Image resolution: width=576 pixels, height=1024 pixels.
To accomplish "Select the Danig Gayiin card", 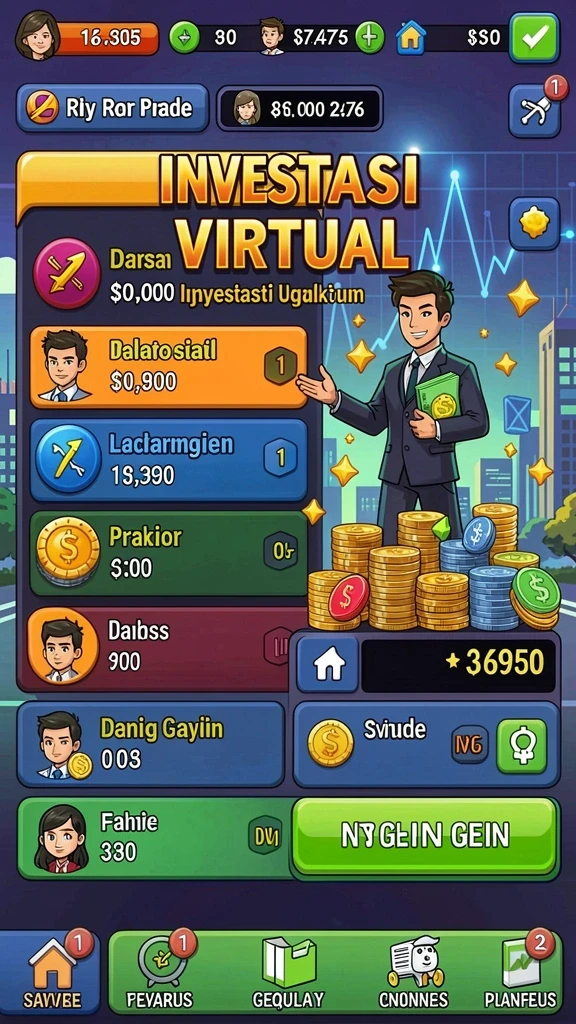I will tap(151, 744).
